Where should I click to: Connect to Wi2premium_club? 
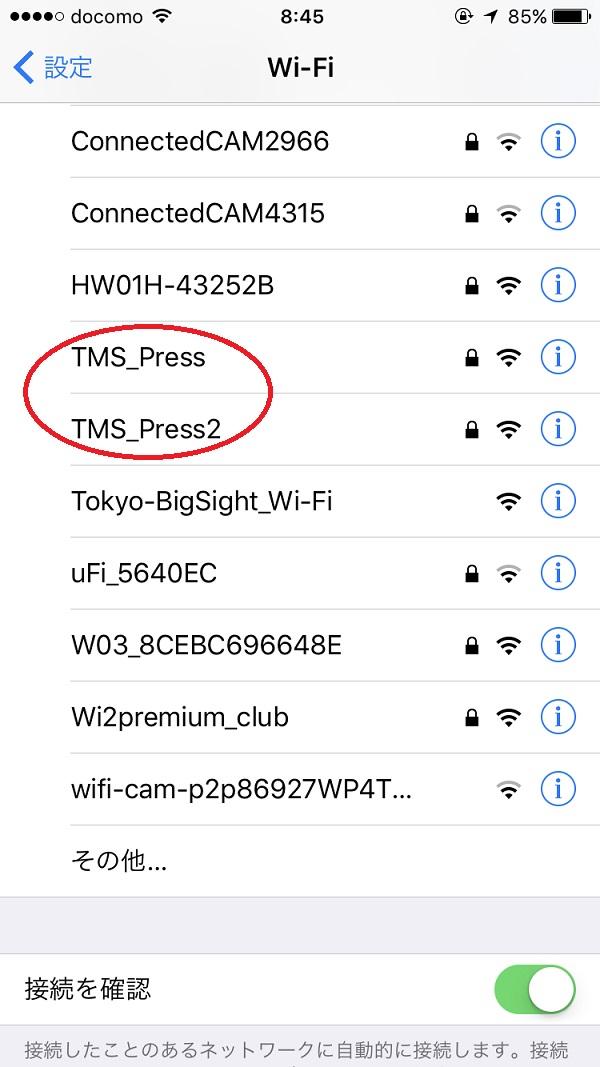click(180, 718)
